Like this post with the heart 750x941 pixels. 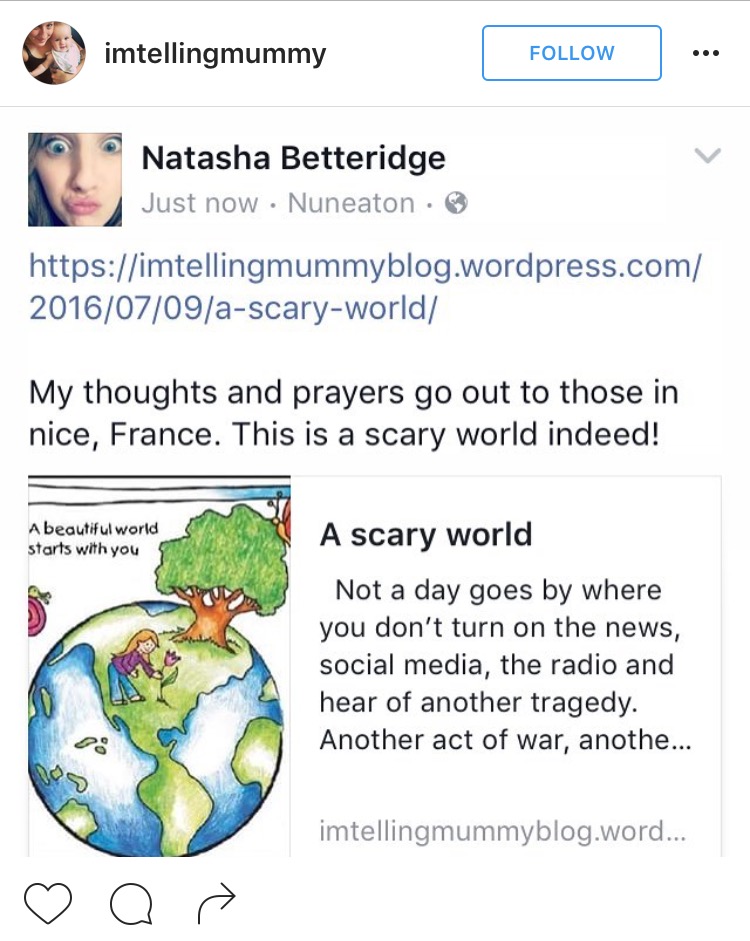(x=47, y=904)
